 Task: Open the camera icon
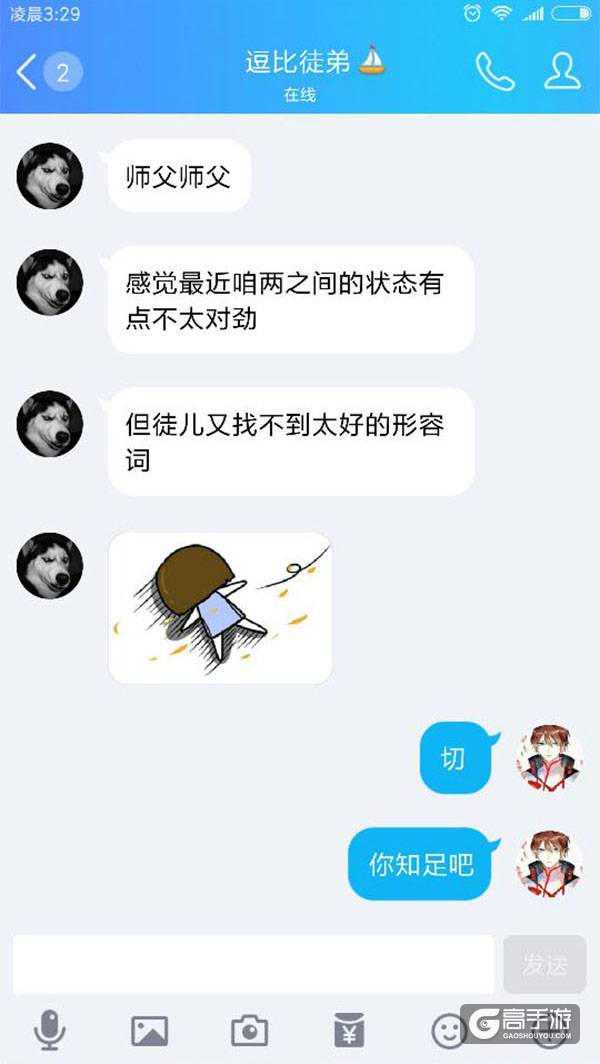click(249, 1029)
